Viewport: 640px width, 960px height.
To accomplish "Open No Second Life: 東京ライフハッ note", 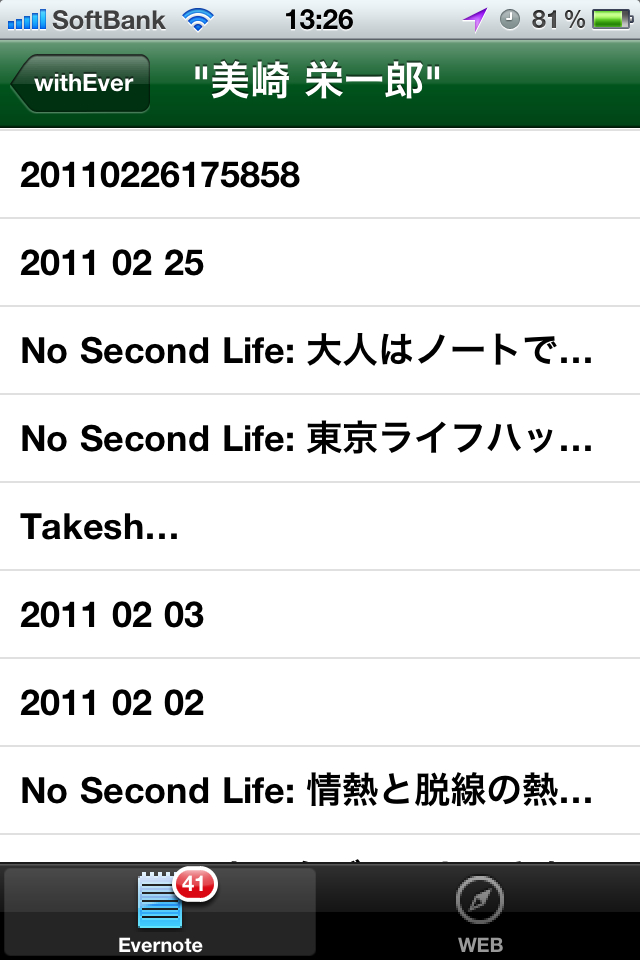I will pos(320,439).
